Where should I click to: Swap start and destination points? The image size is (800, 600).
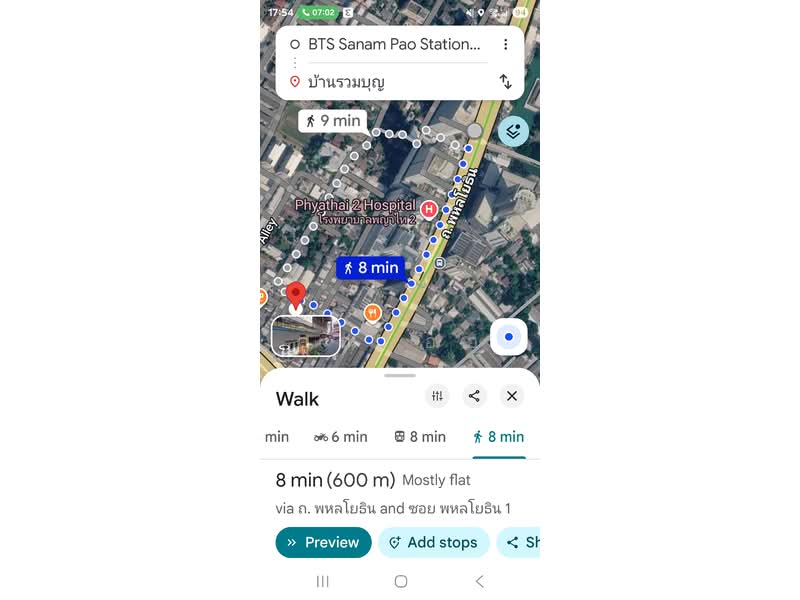pos(506,82)
